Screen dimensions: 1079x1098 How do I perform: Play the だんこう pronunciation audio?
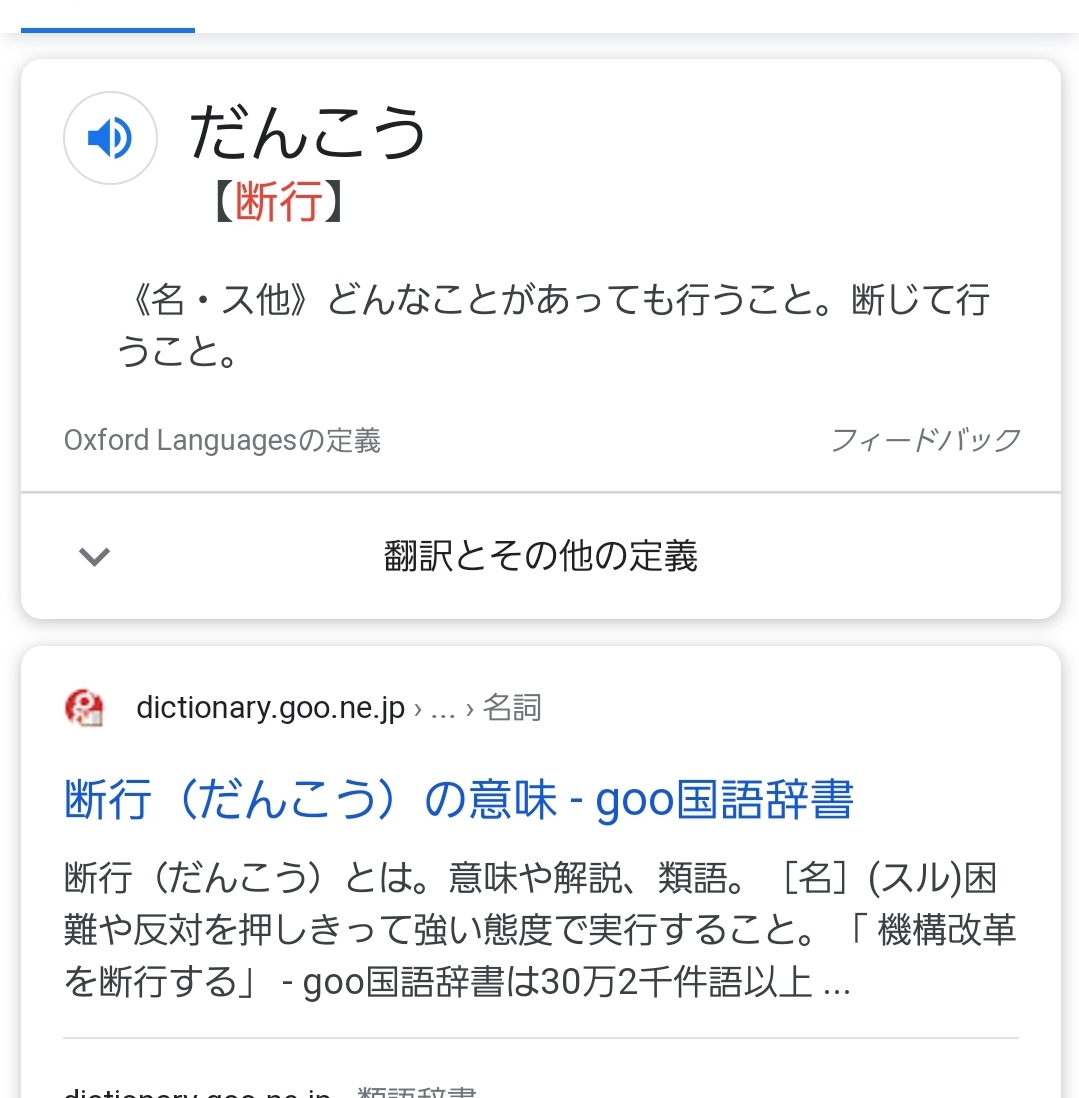(x=110, y=139)
